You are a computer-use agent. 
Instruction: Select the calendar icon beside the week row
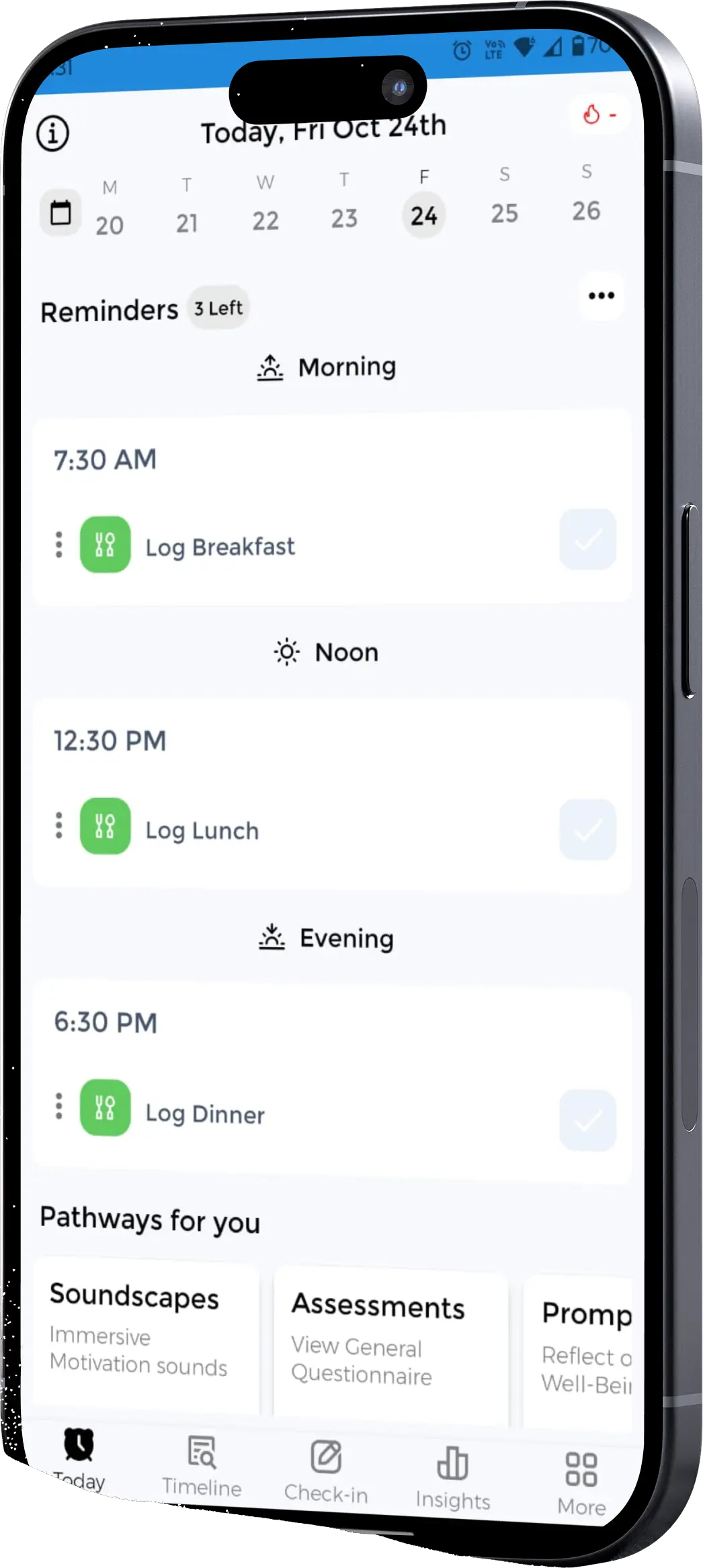[x=60, y=212]
